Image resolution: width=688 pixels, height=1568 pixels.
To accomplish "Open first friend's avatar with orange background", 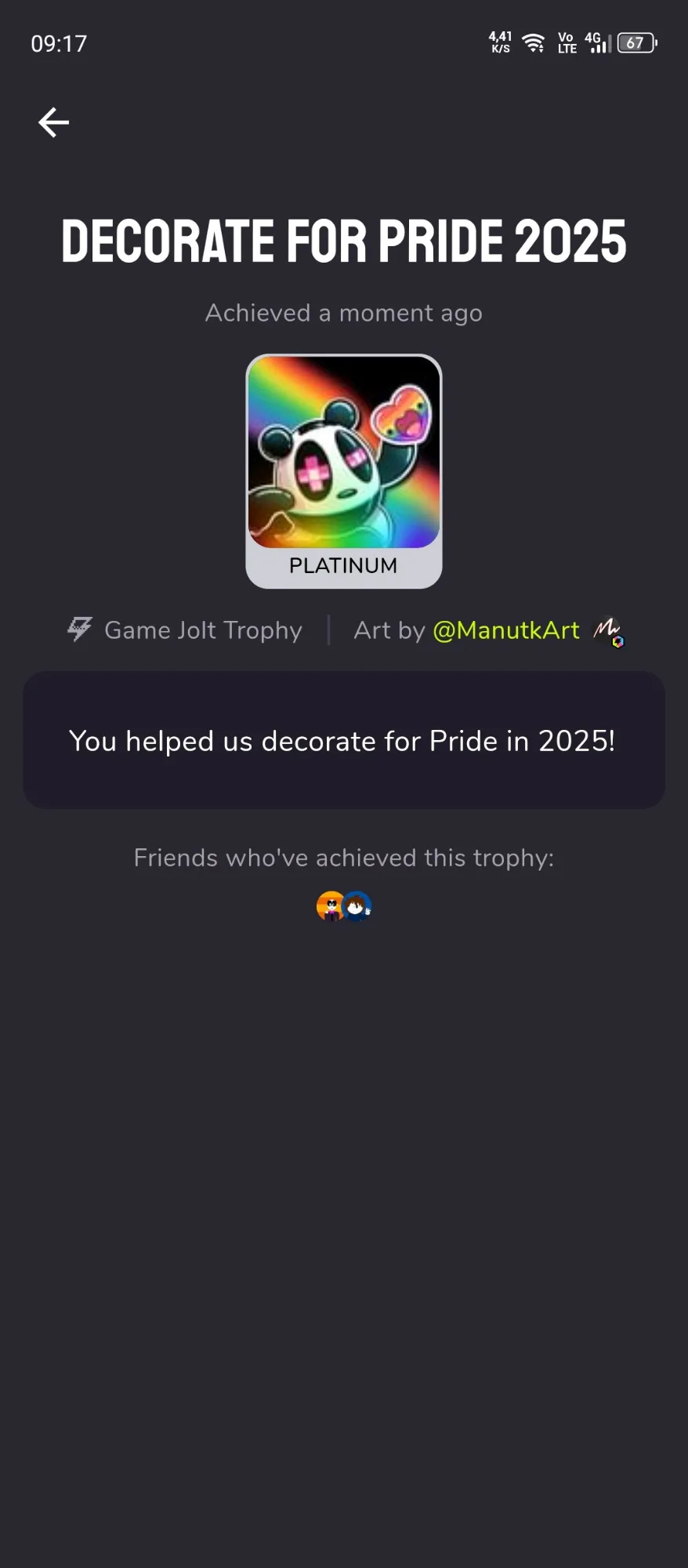I will (x=329, y=906).
